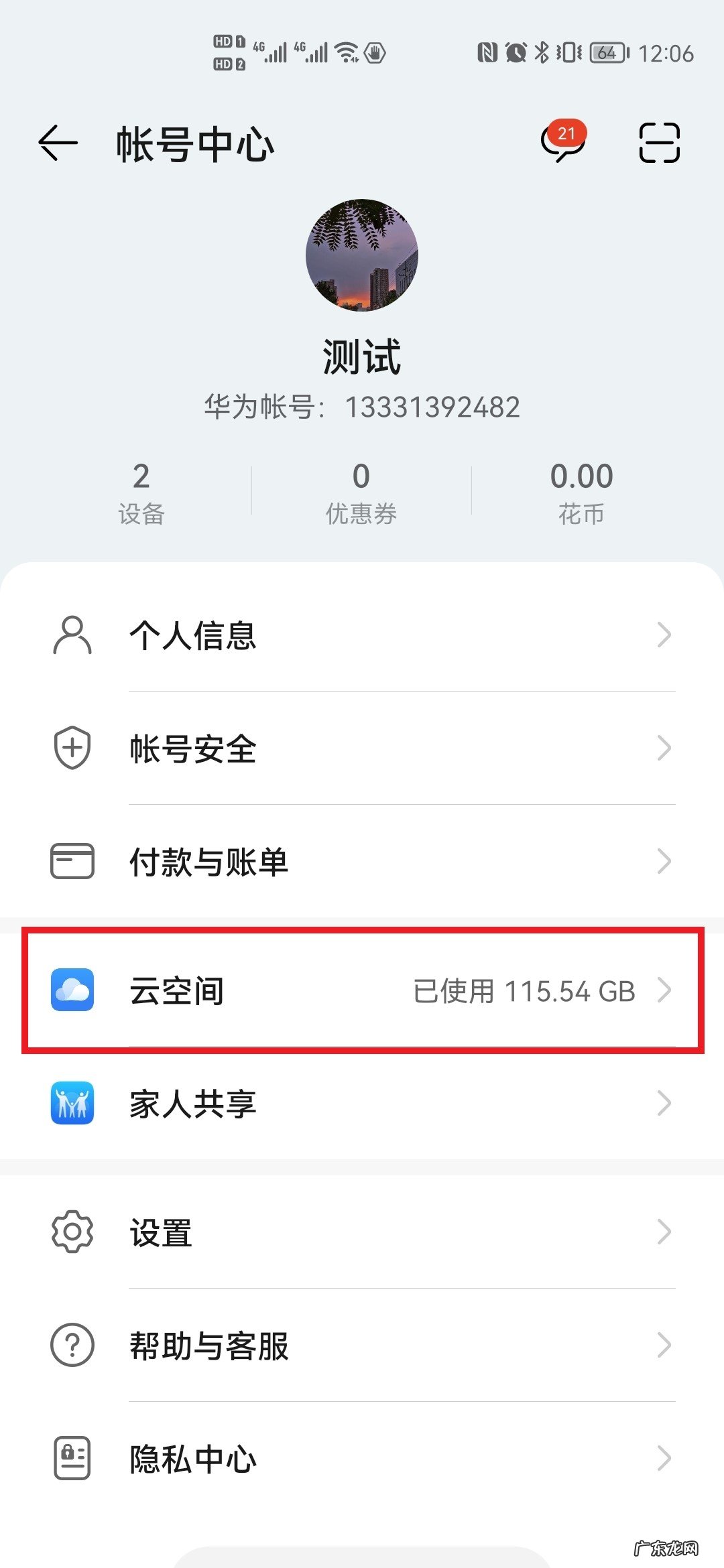Screen dimensions: 724x1568
Task: Enter 隐私中心 privacy center
Action: point(362,1458)
